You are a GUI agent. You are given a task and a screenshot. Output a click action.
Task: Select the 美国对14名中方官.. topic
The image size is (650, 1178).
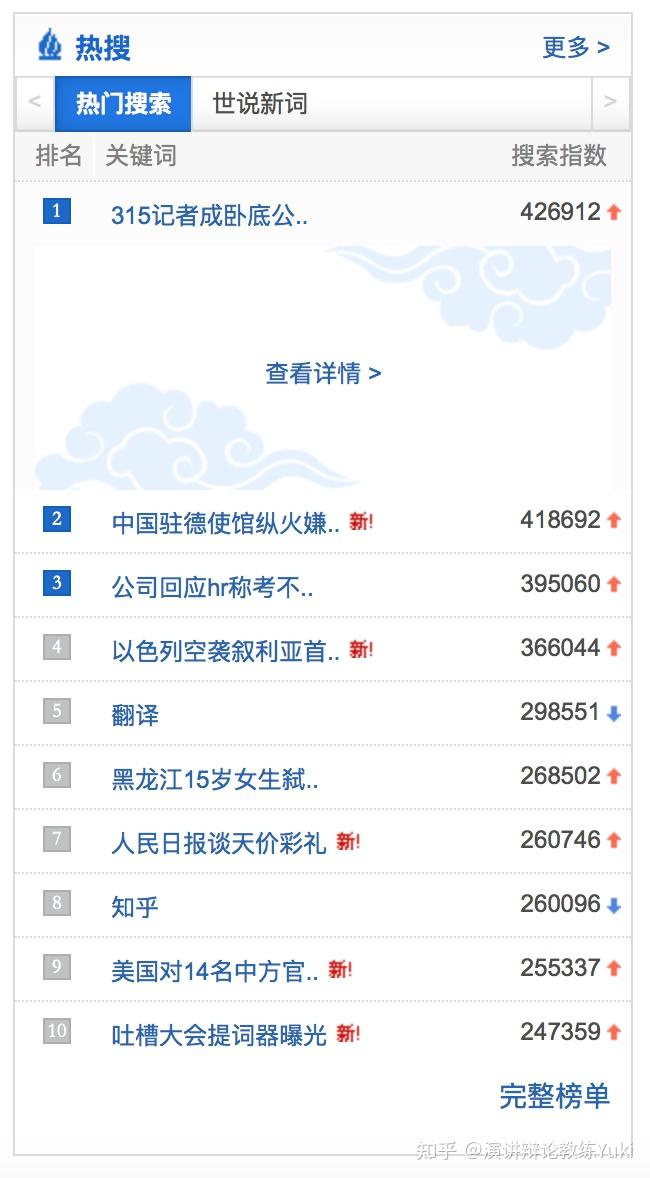(x=215, y=971)
